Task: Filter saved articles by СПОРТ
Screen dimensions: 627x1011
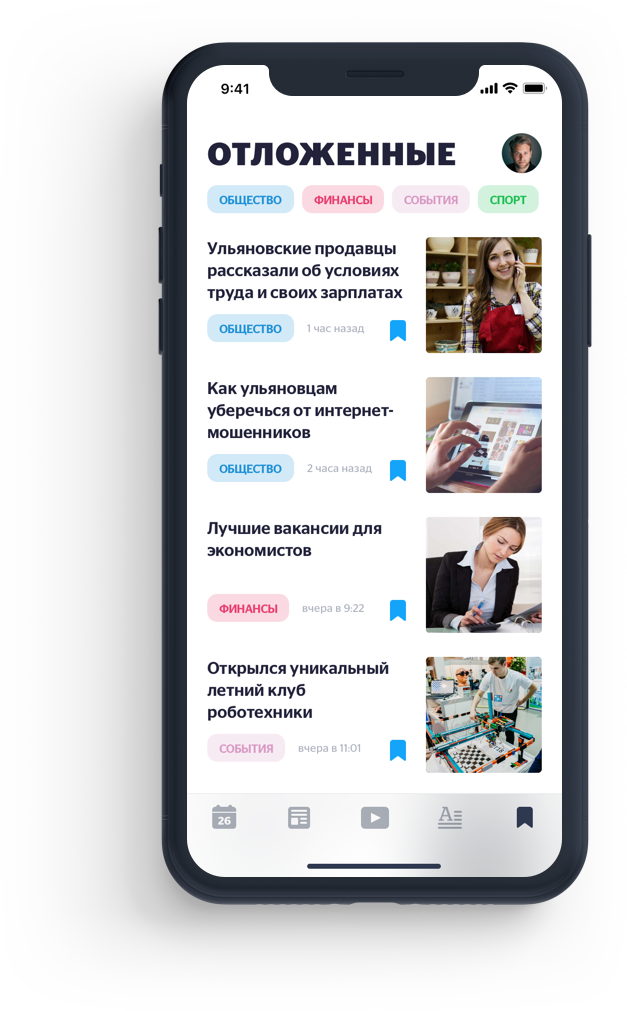Action: click(508, 200)
